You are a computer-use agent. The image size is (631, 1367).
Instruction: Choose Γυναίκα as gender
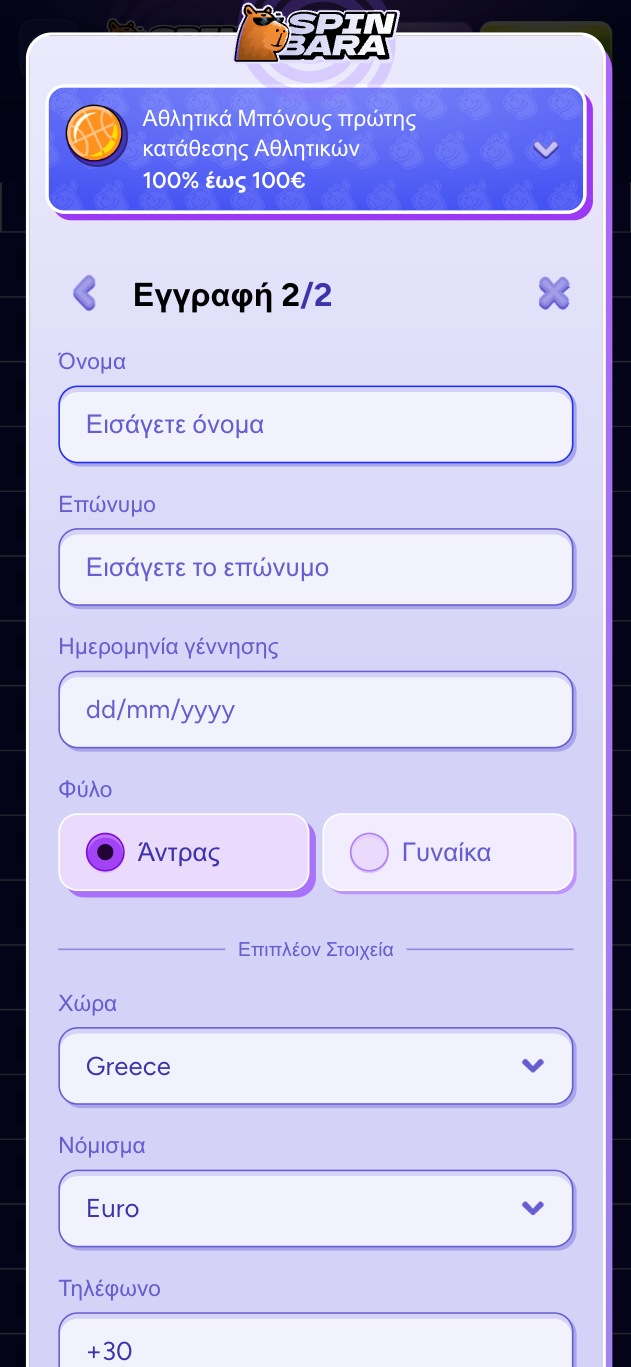[447, 853]
